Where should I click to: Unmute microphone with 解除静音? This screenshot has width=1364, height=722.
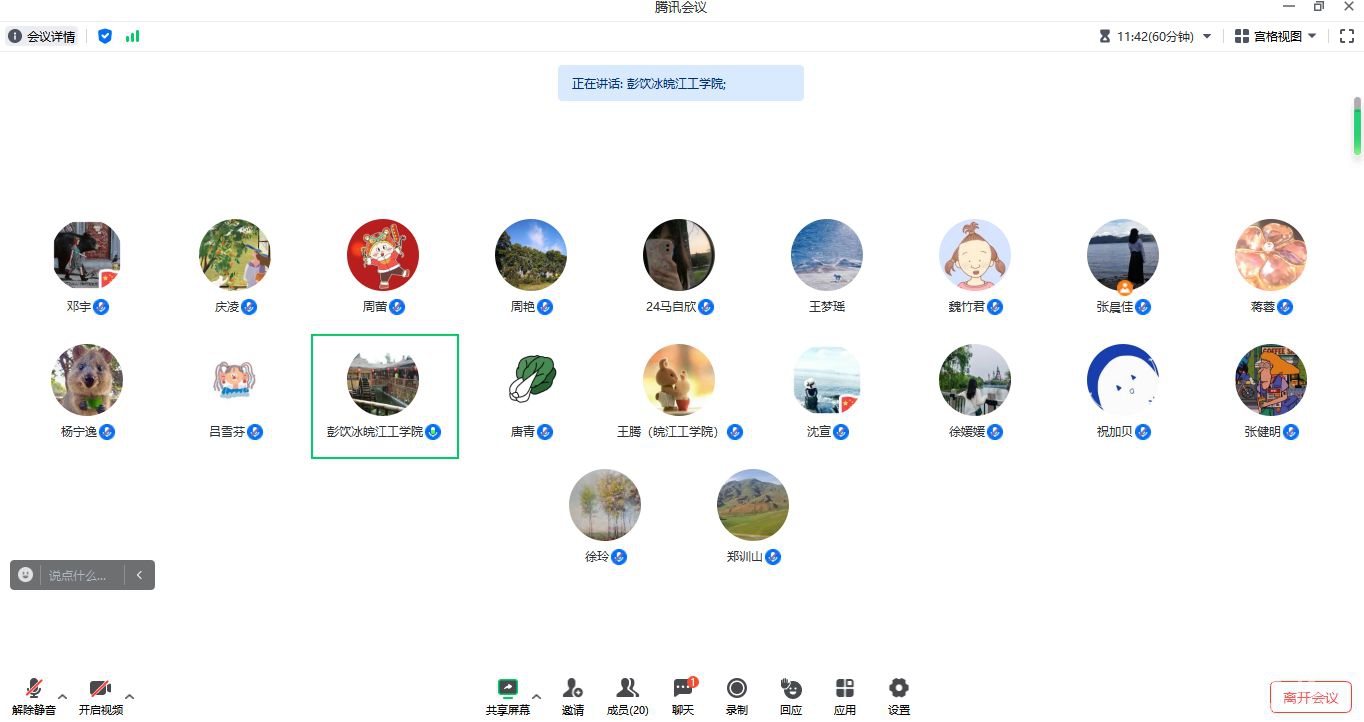pos(33,696)
